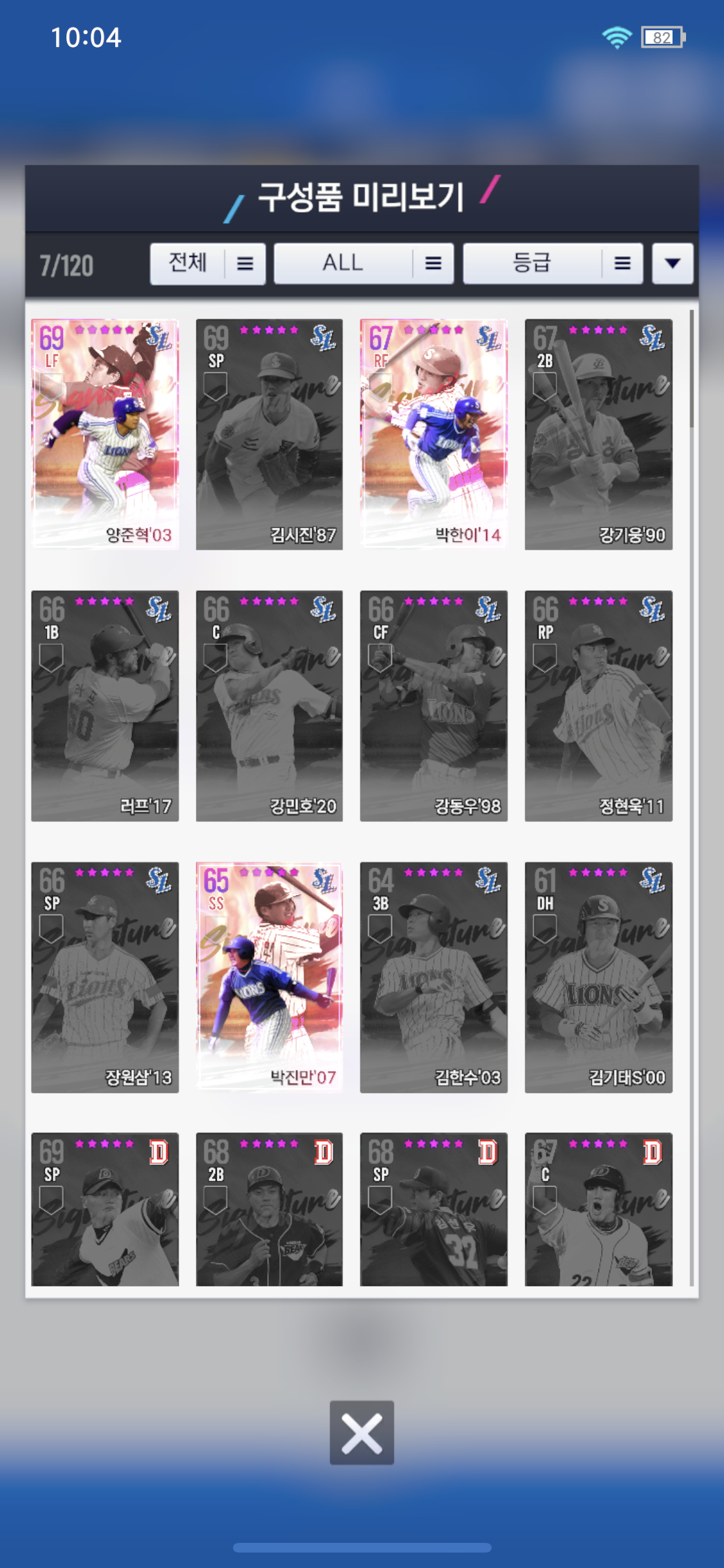This screenshot has height=1568, width=724.
Task: Open the 전체 filter dropdown
Action: tap(207, 263)
